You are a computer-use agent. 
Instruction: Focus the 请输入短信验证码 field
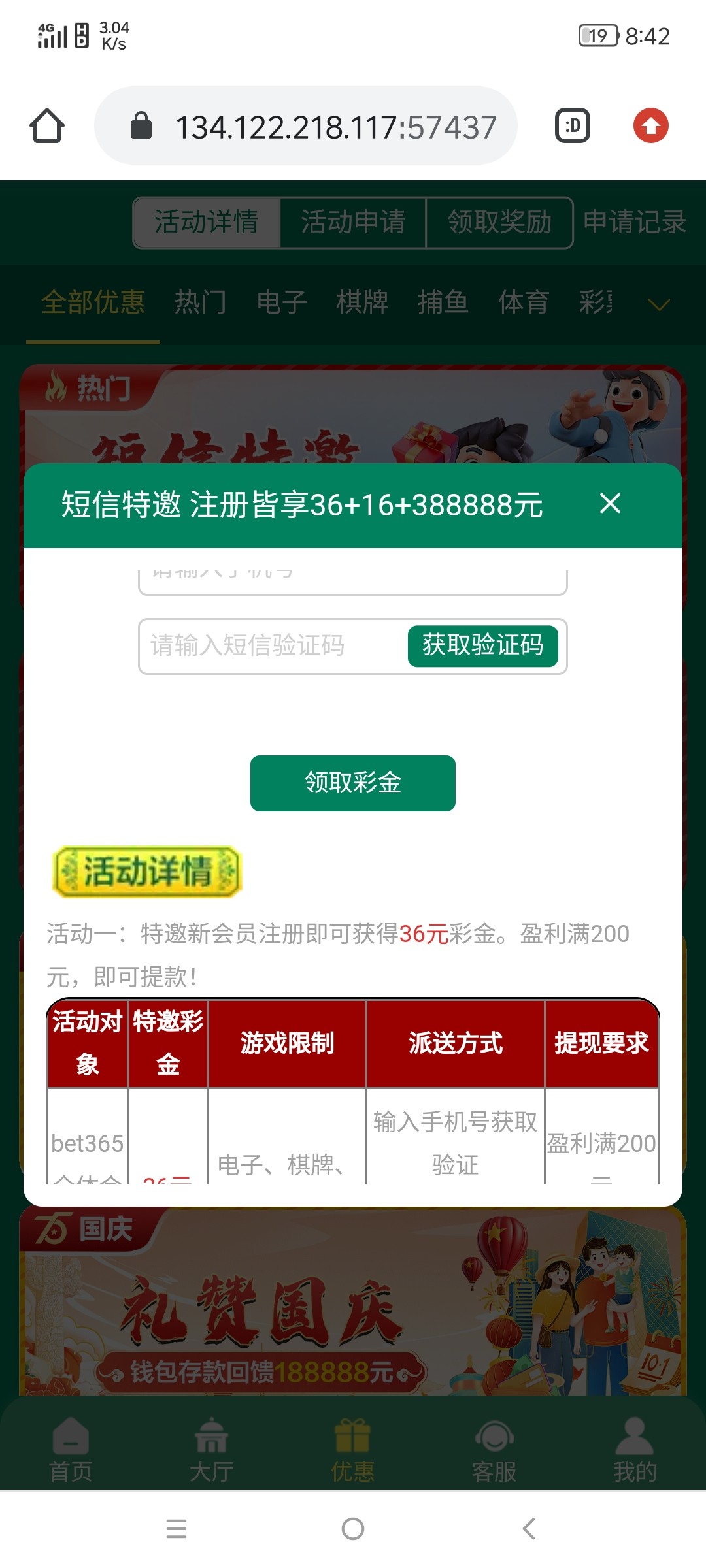271,646
